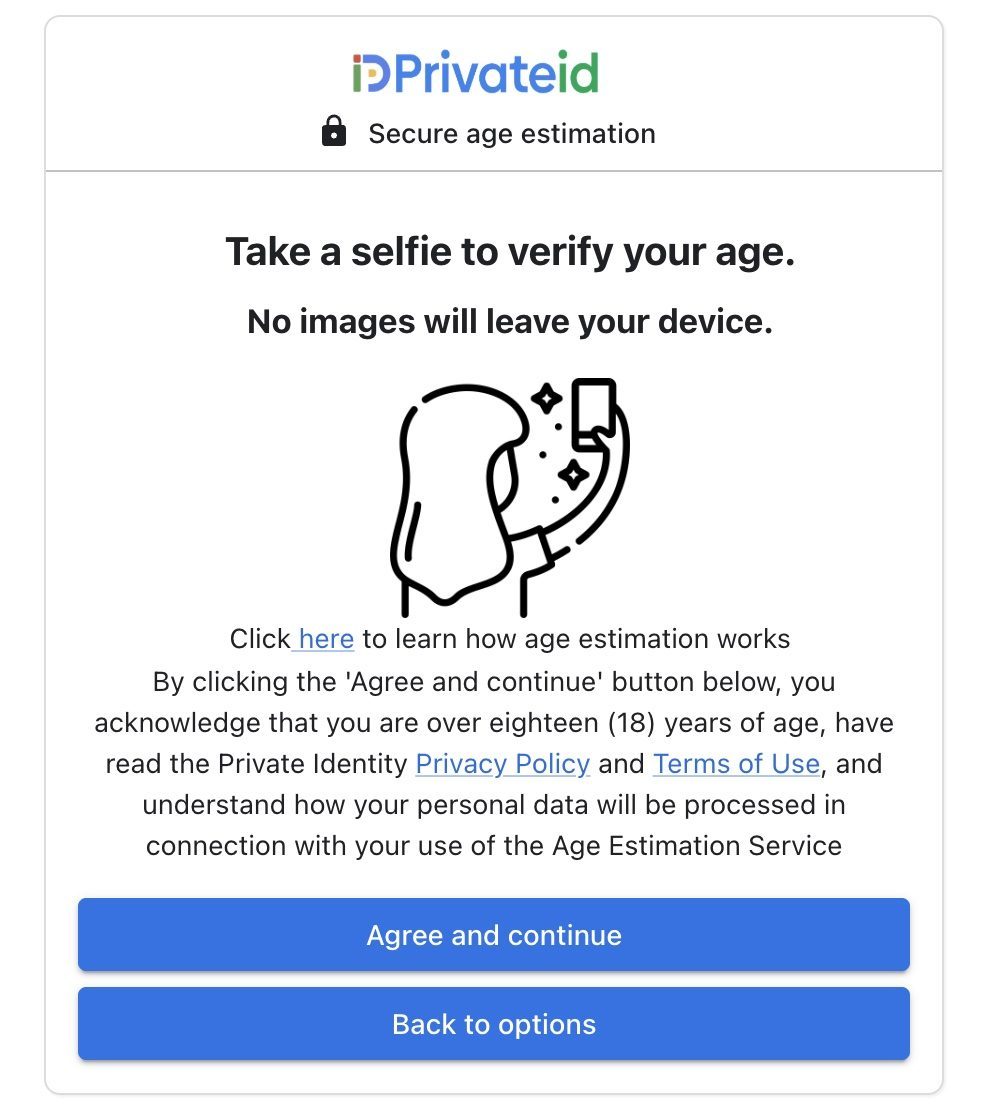Tap the Agree and continue button
This screenshot has height=1105, width=982.
(x=493, y=935)
